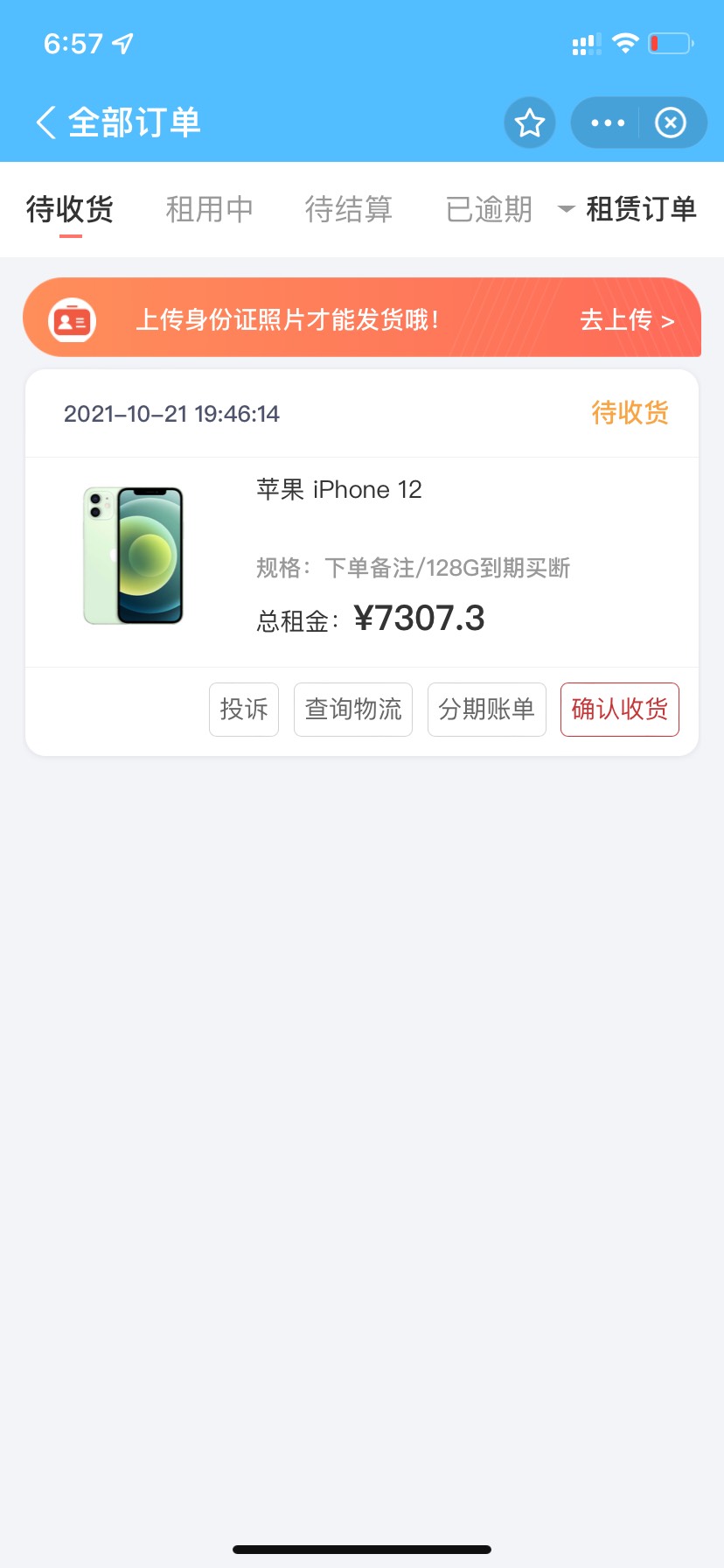Expand the 租赁订单 dropdown

click(x=628, y=209)
